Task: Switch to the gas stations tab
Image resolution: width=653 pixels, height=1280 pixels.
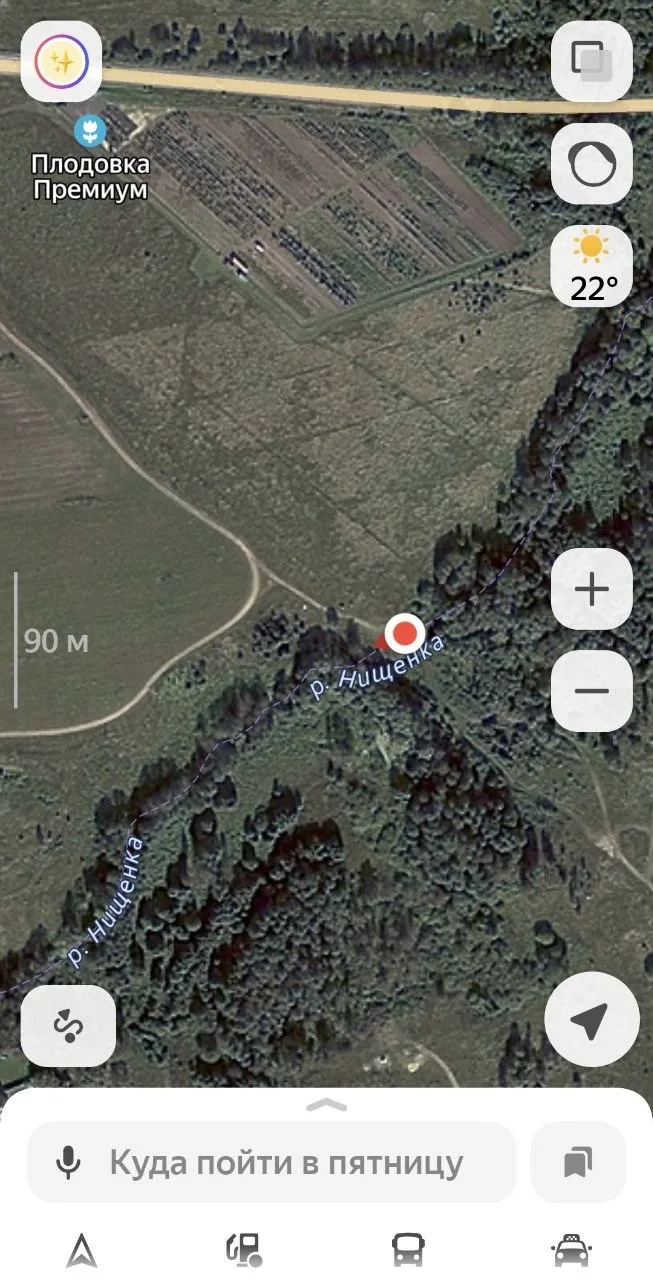Action: 245,1250
